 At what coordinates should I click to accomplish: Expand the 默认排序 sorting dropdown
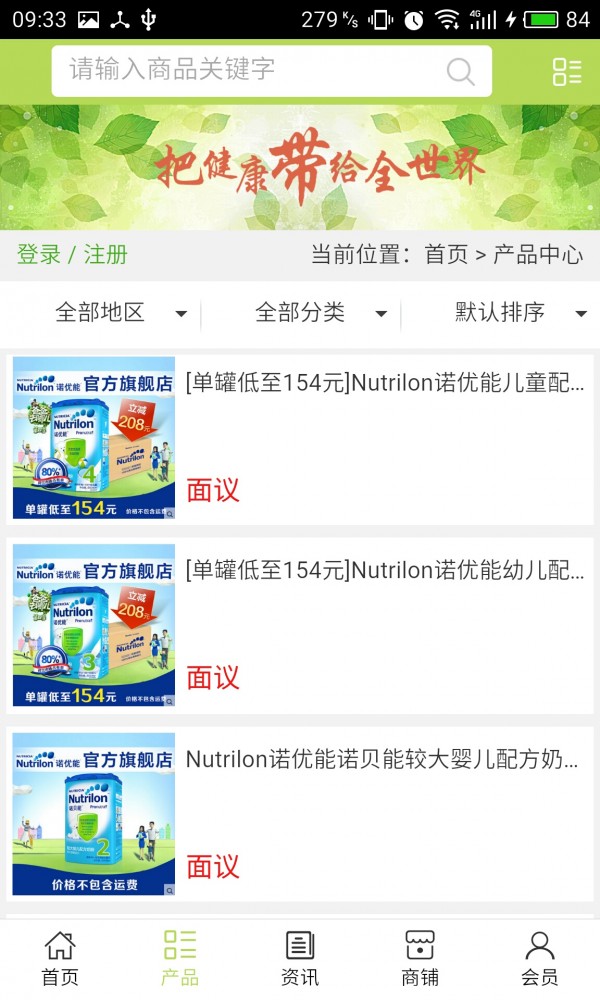click(520, 313)
